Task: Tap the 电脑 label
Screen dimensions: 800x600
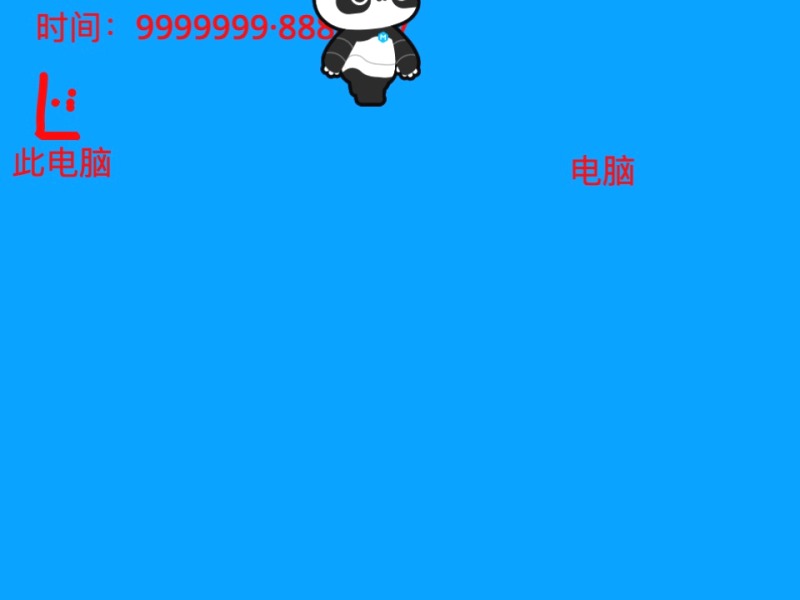Action: click(x=602, y=171)
